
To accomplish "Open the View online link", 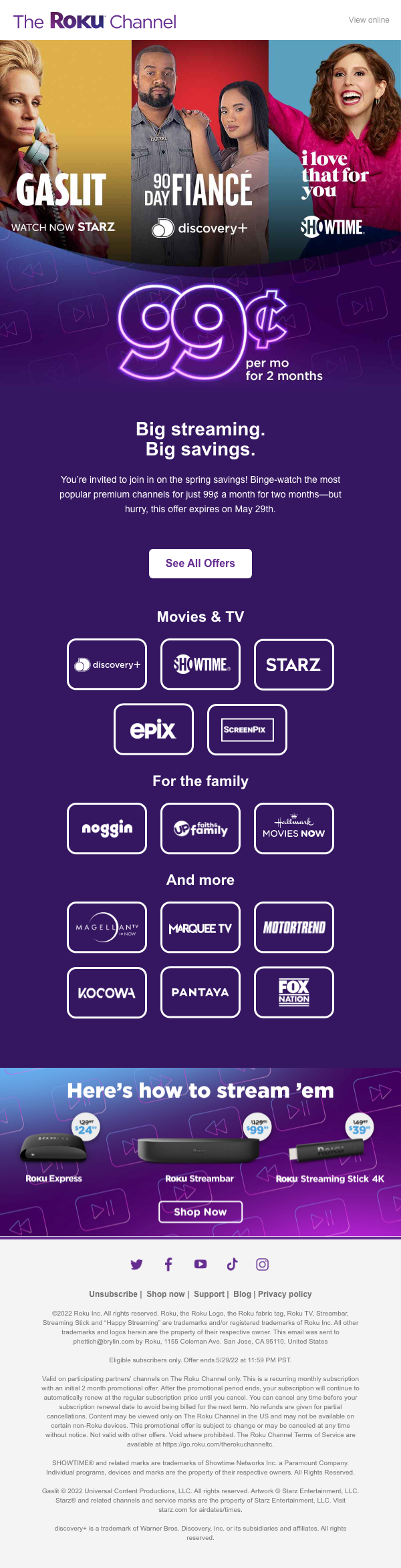I will [x=368, y=20].
